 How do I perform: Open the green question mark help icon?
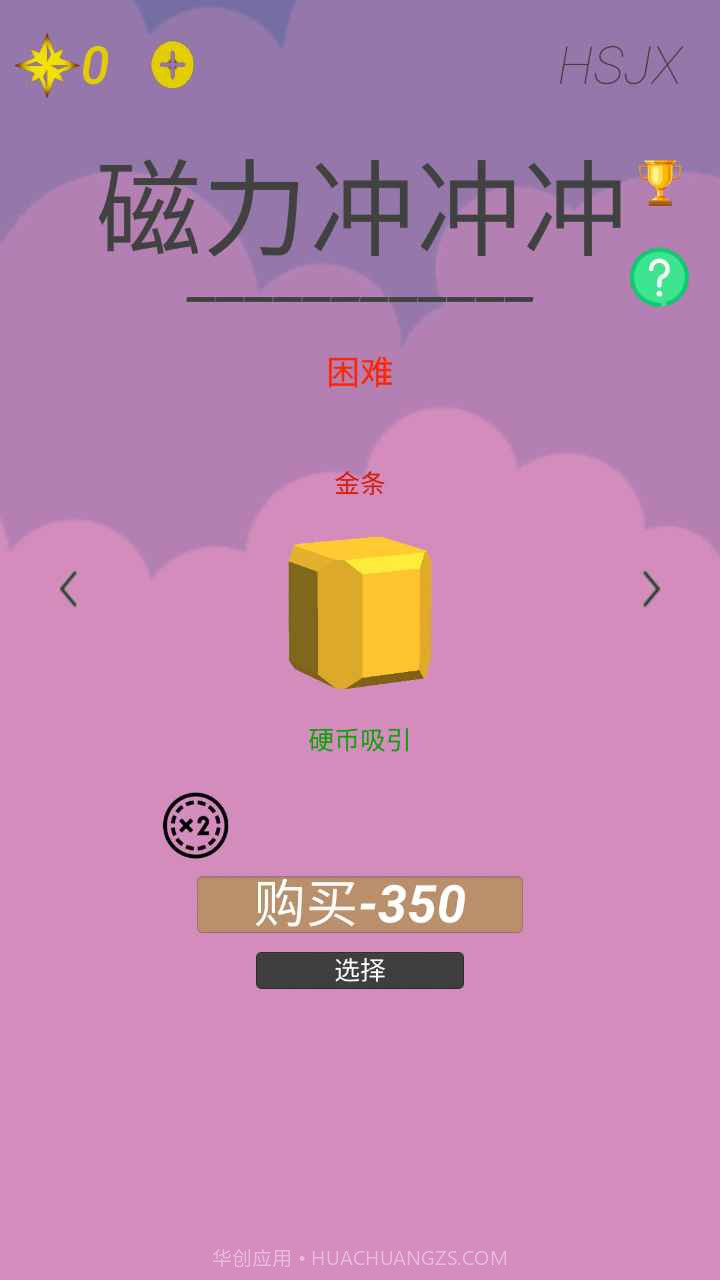tap(660, 278)
